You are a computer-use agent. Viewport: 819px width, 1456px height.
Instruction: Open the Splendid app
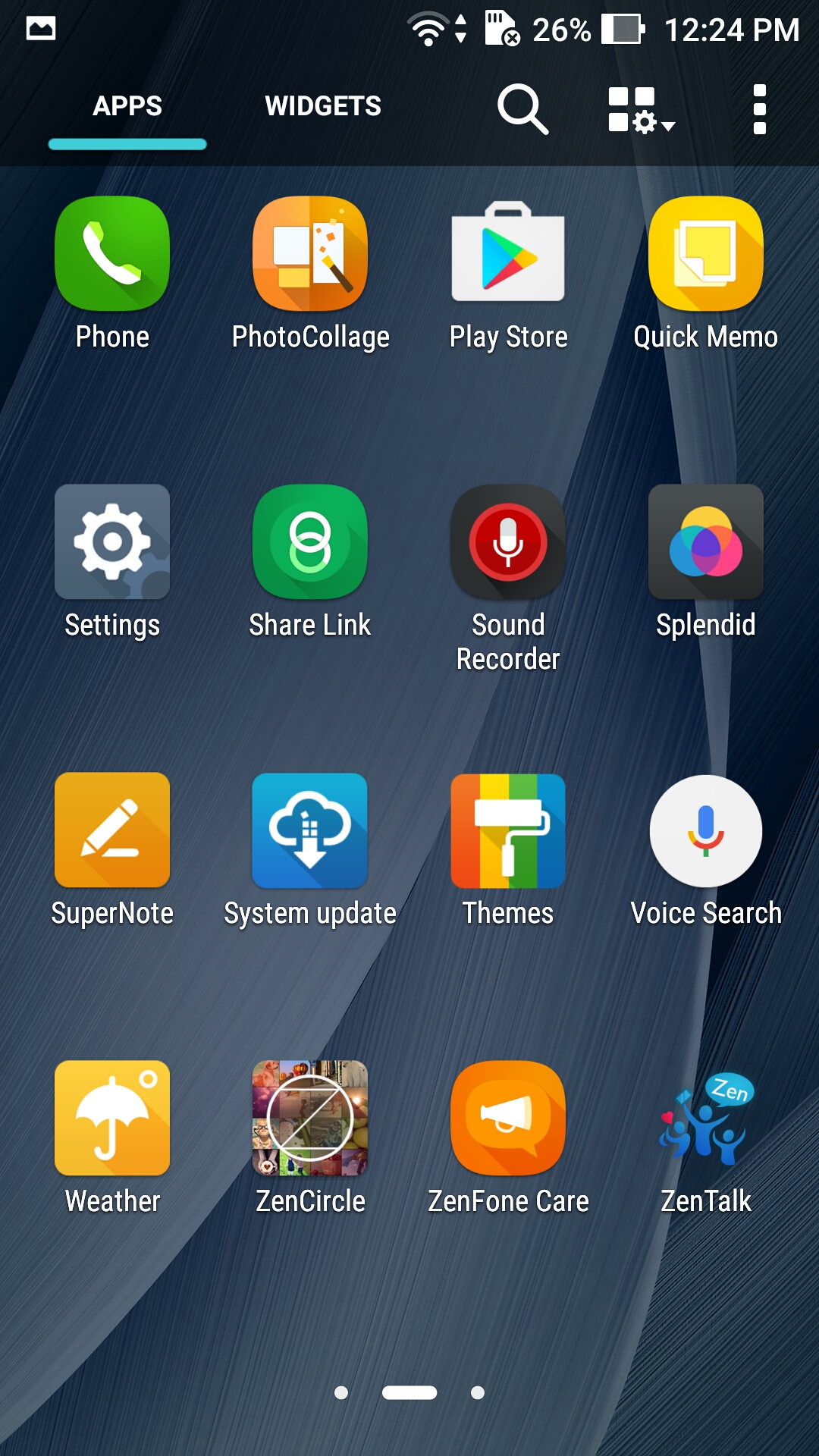click(706, 542)
